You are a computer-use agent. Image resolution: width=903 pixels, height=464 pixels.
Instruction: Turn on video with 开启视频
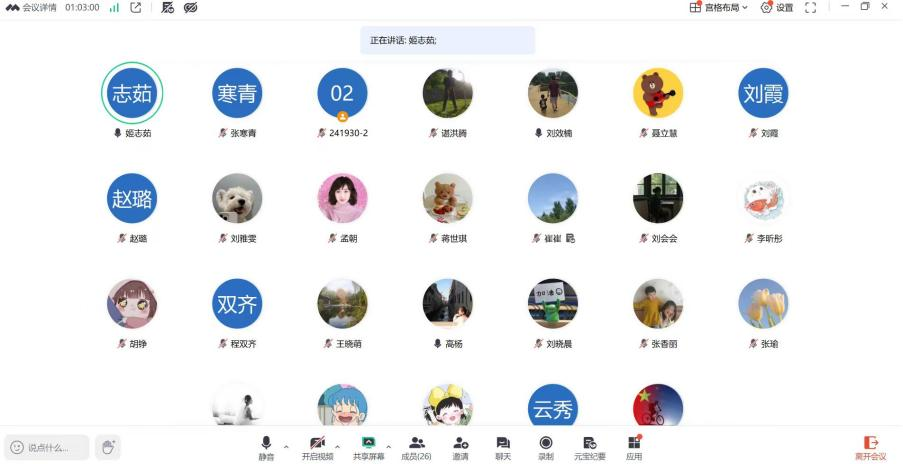(x=317, y=448)
